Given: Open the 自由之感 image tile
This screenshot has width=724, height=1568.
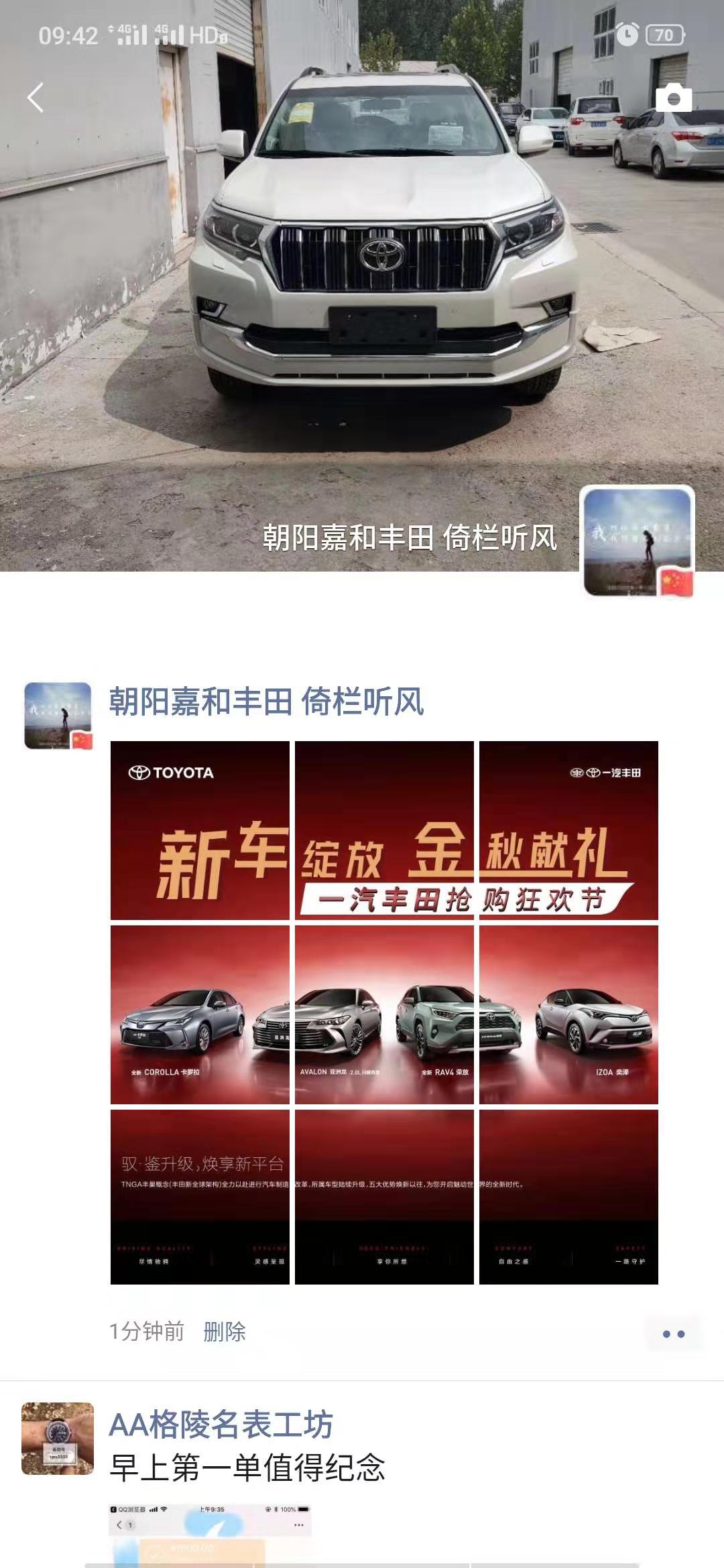Looking at the screenshot, I should 568,1197.
